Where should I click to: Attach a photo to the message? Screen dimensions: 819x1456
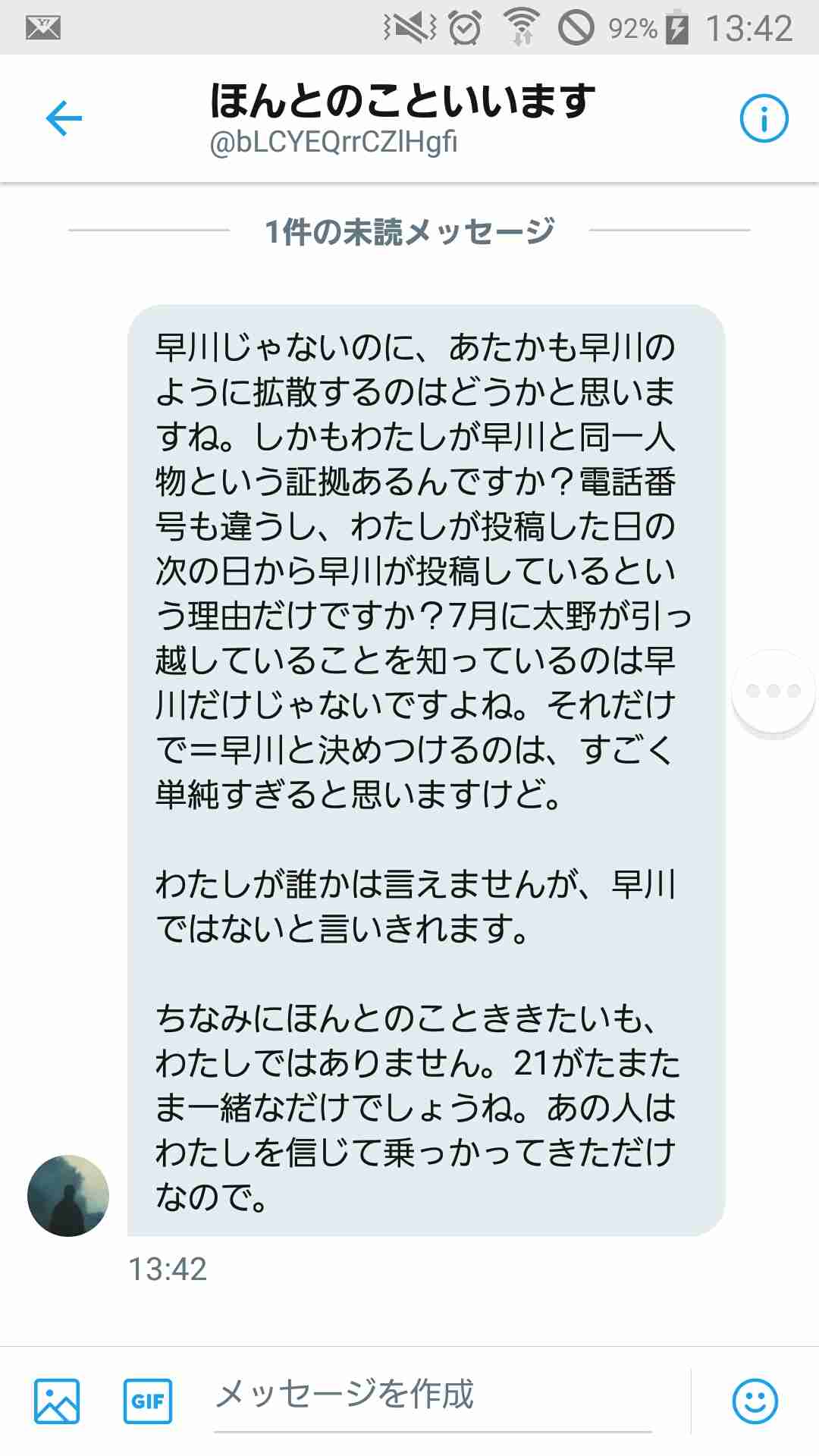tap(57, 1401)
